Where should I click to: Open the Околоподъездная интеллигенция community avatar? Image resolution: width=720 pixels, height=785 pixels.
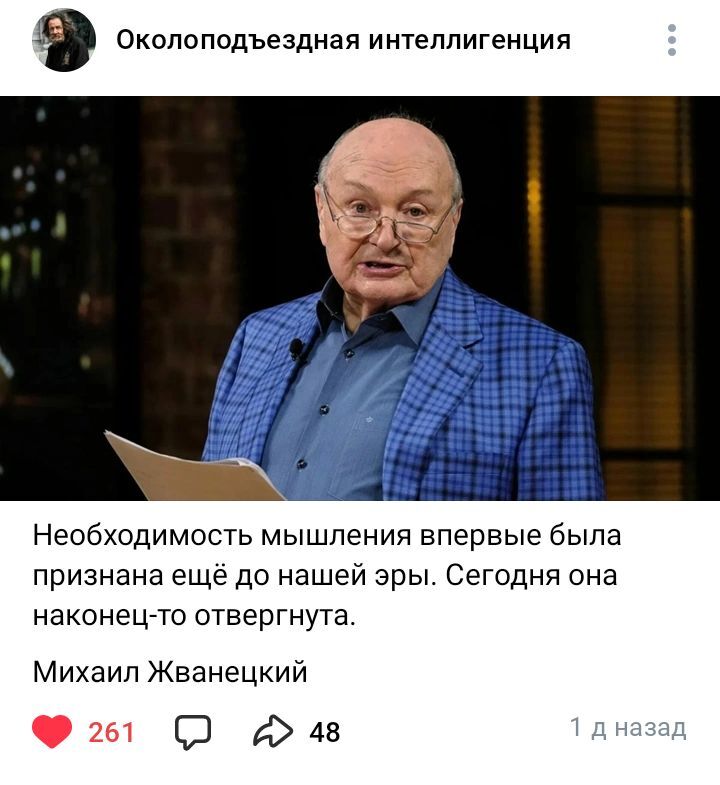(64, 40)
